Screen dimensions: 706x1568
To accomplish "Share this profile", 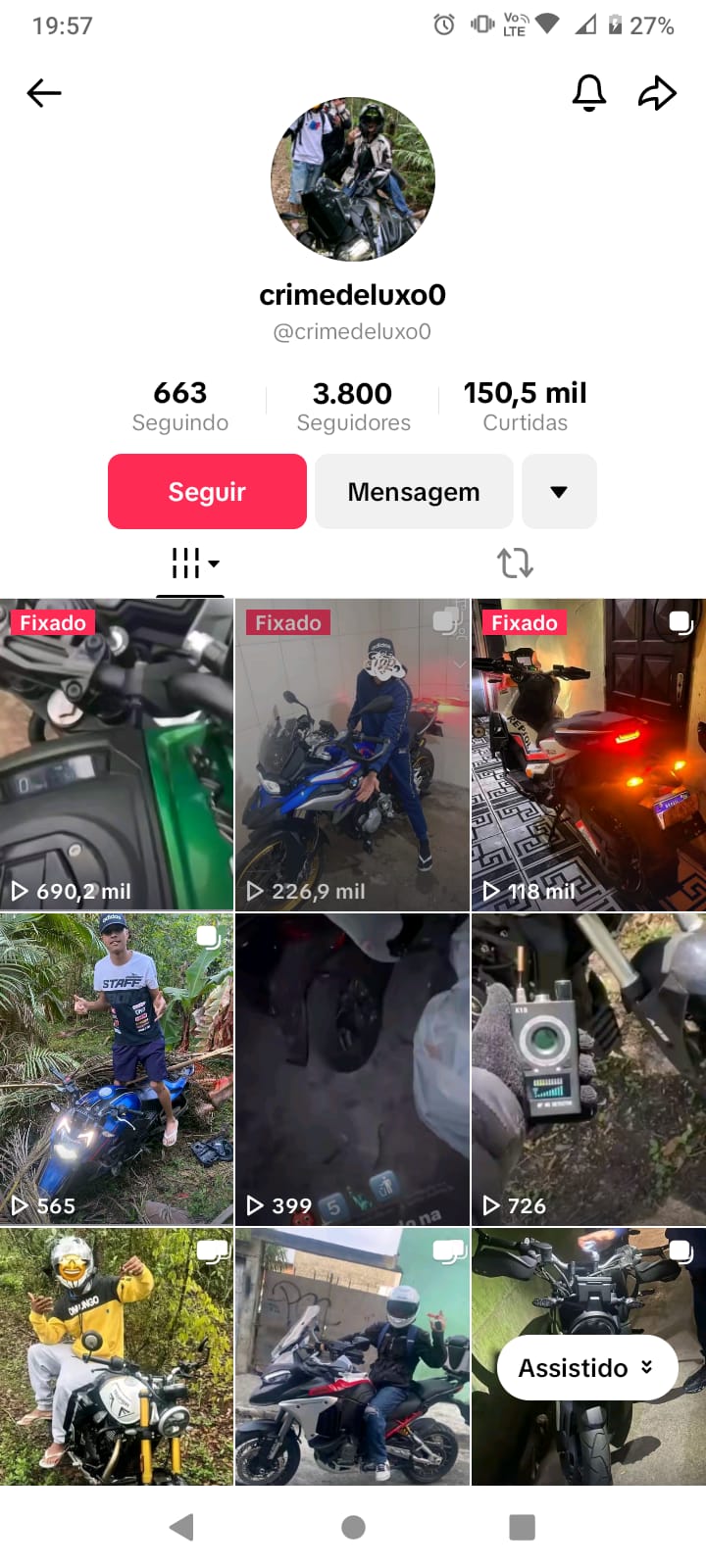I will tap(657, 93).
